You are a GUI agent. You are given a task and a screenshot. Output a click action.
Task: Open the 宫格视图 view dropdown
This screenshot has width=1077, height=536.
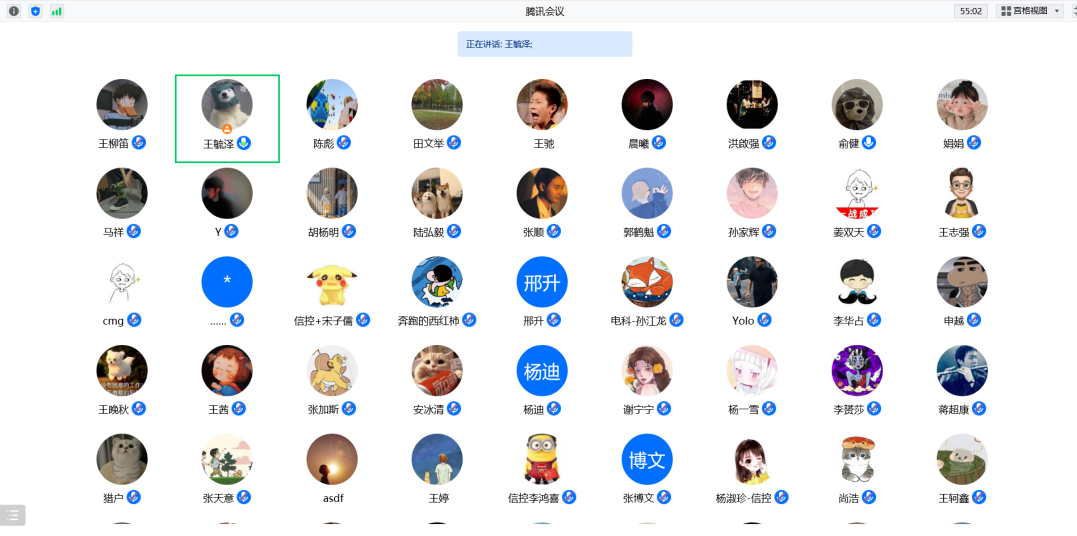point(1029,11)
